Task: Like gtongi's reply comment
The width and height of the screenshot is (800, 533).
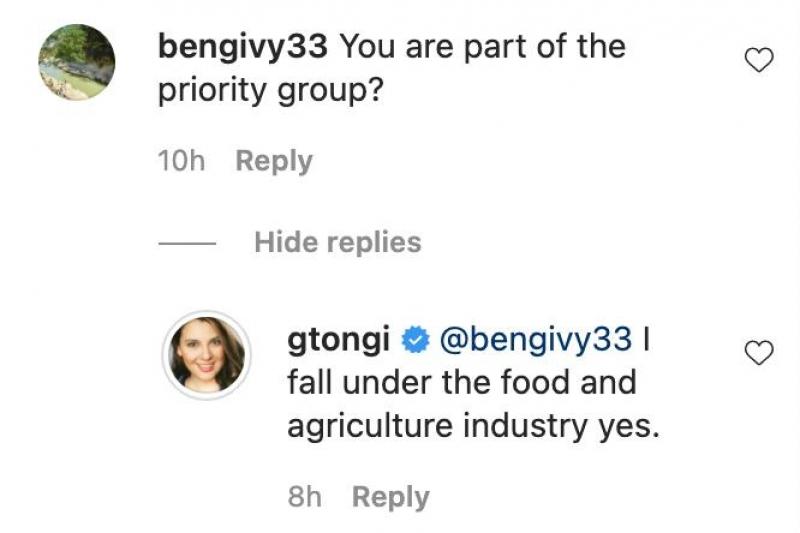Action: 760,352
